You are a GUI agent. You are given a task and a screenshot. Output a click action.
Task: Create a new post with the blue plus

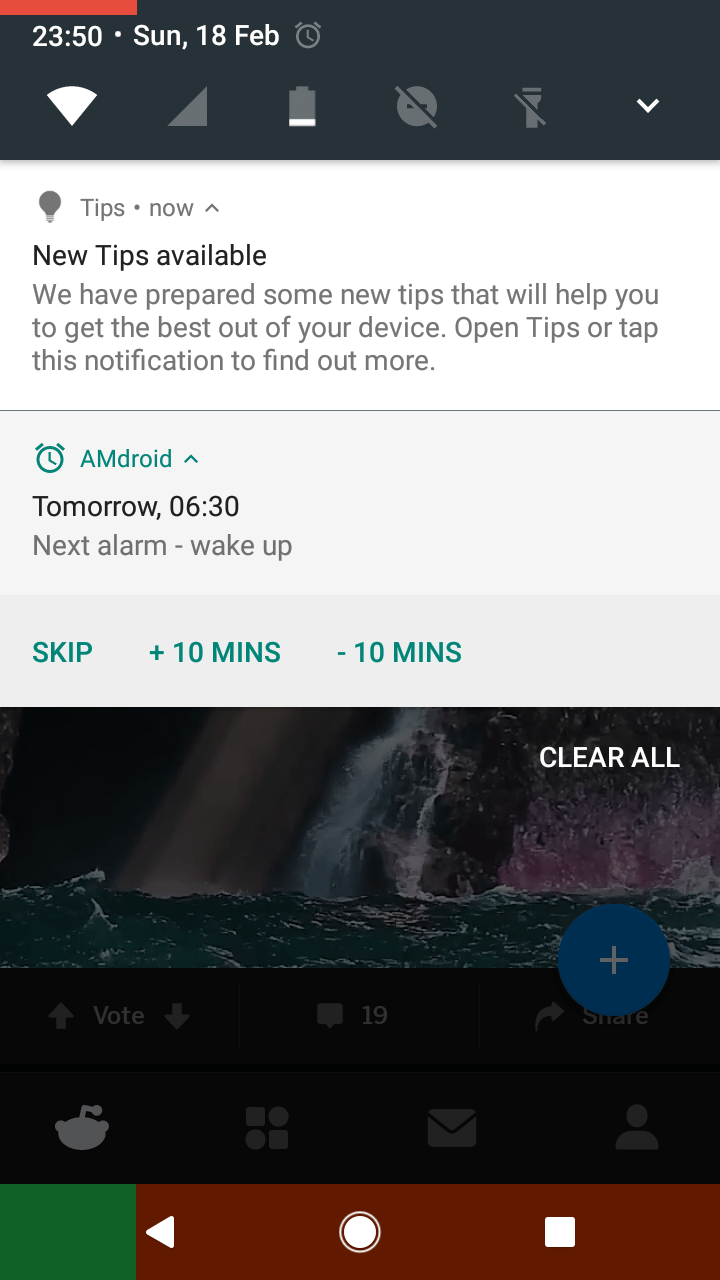[x=613, y=960]
